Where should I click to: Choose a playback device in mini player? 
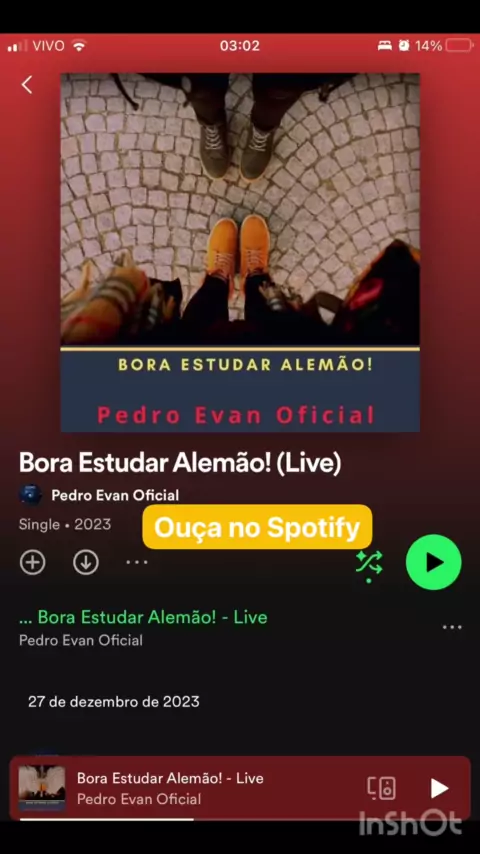pos(381,788)
